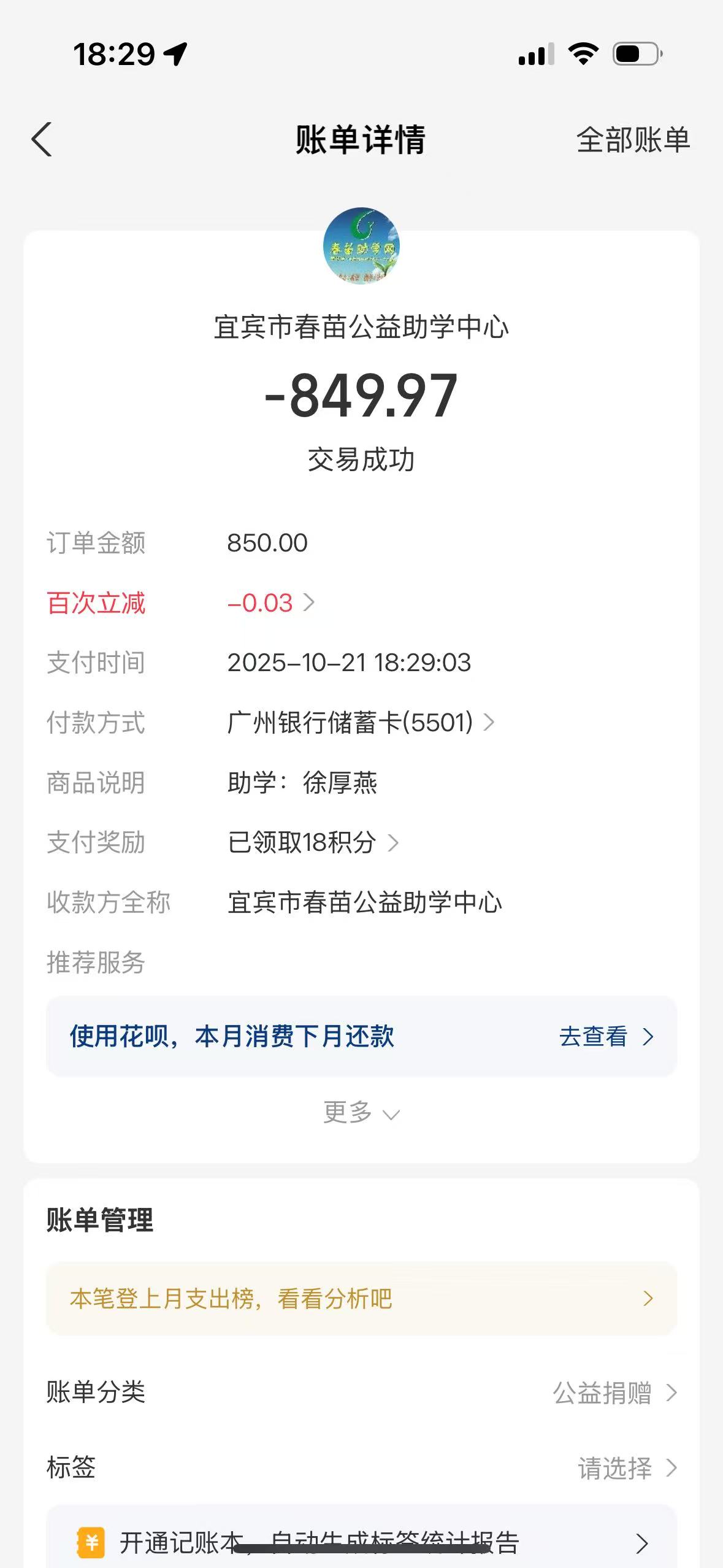Open payment method 广州银行储蓄卡(5501)
The width and height of the screenshot is (723, 1568).
(360, 723)
